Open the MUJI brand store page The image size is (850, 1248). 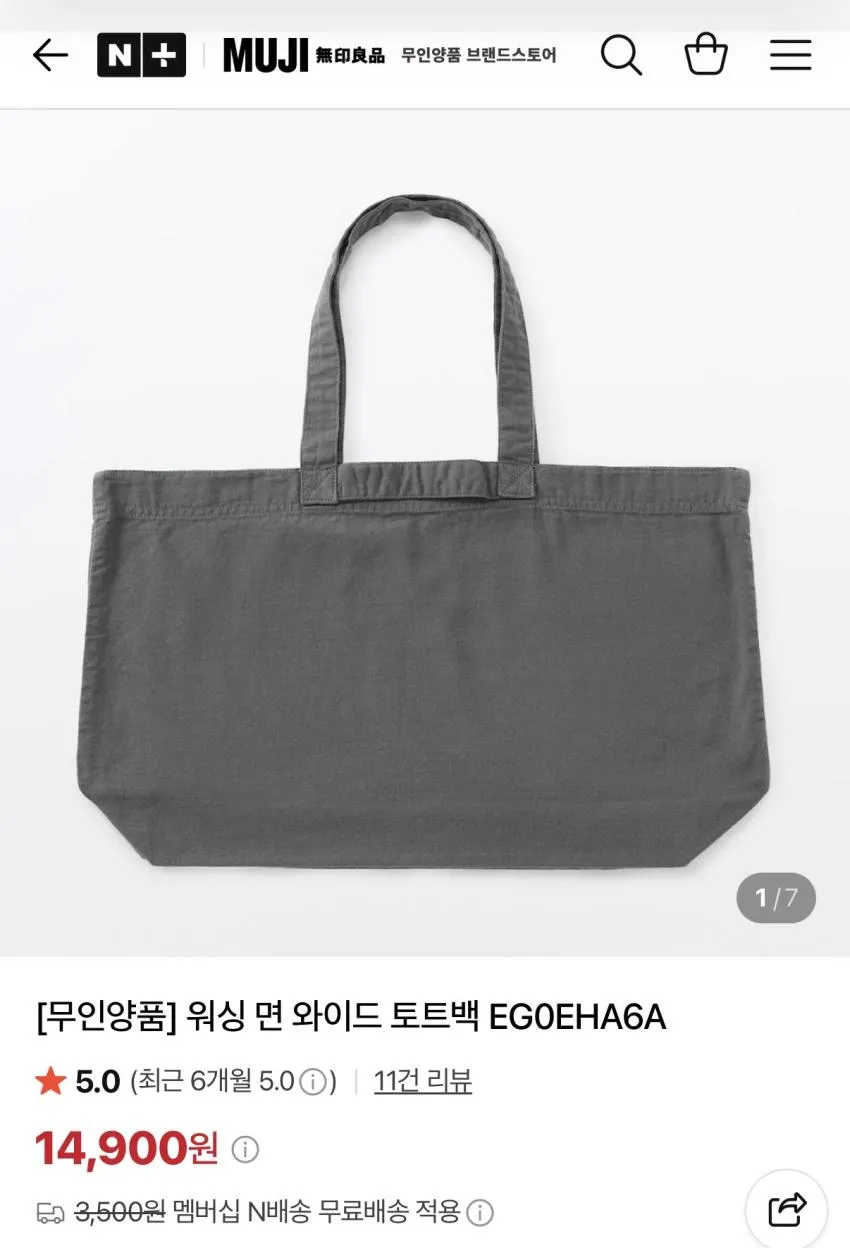click(x=389, y=55)
